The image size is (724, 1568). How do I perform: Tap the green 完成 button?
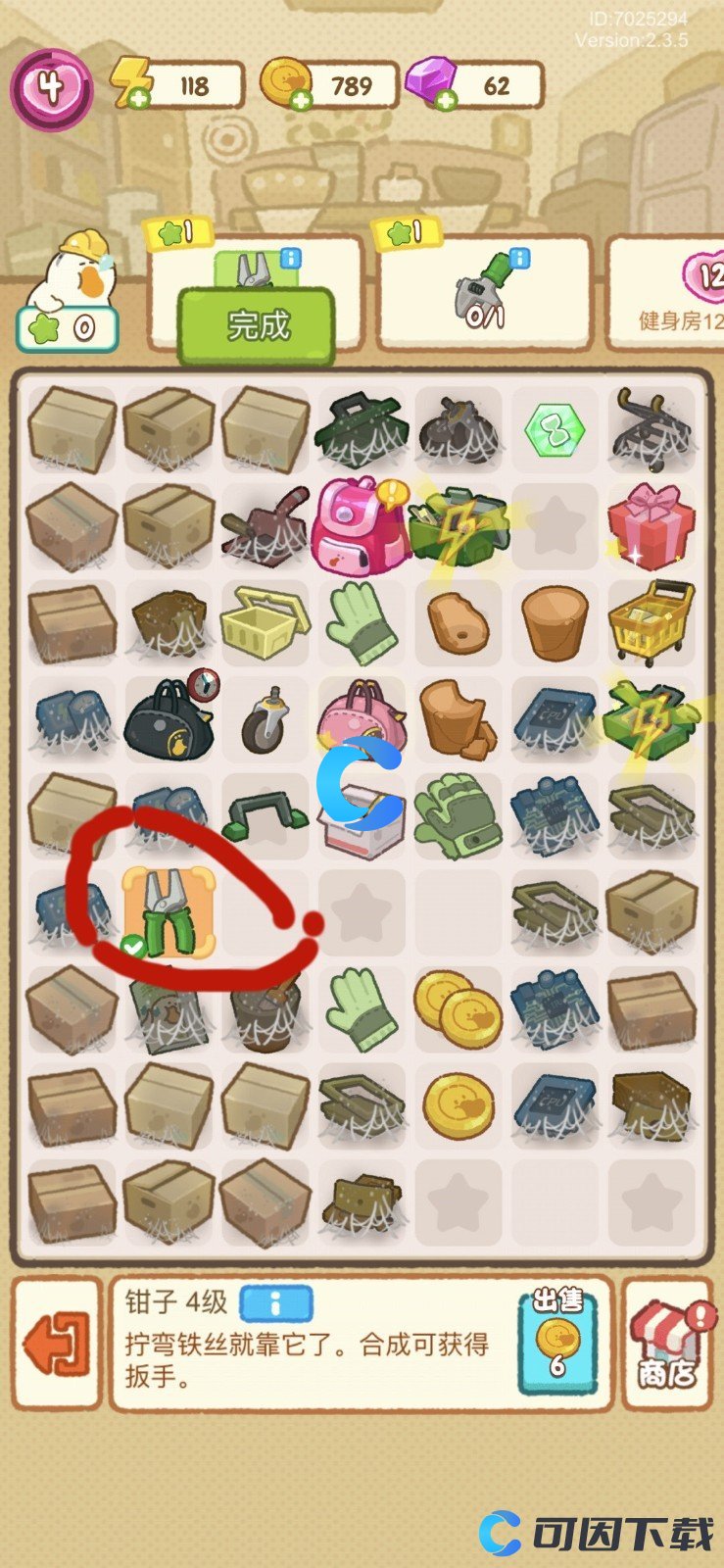click(256, 325)
